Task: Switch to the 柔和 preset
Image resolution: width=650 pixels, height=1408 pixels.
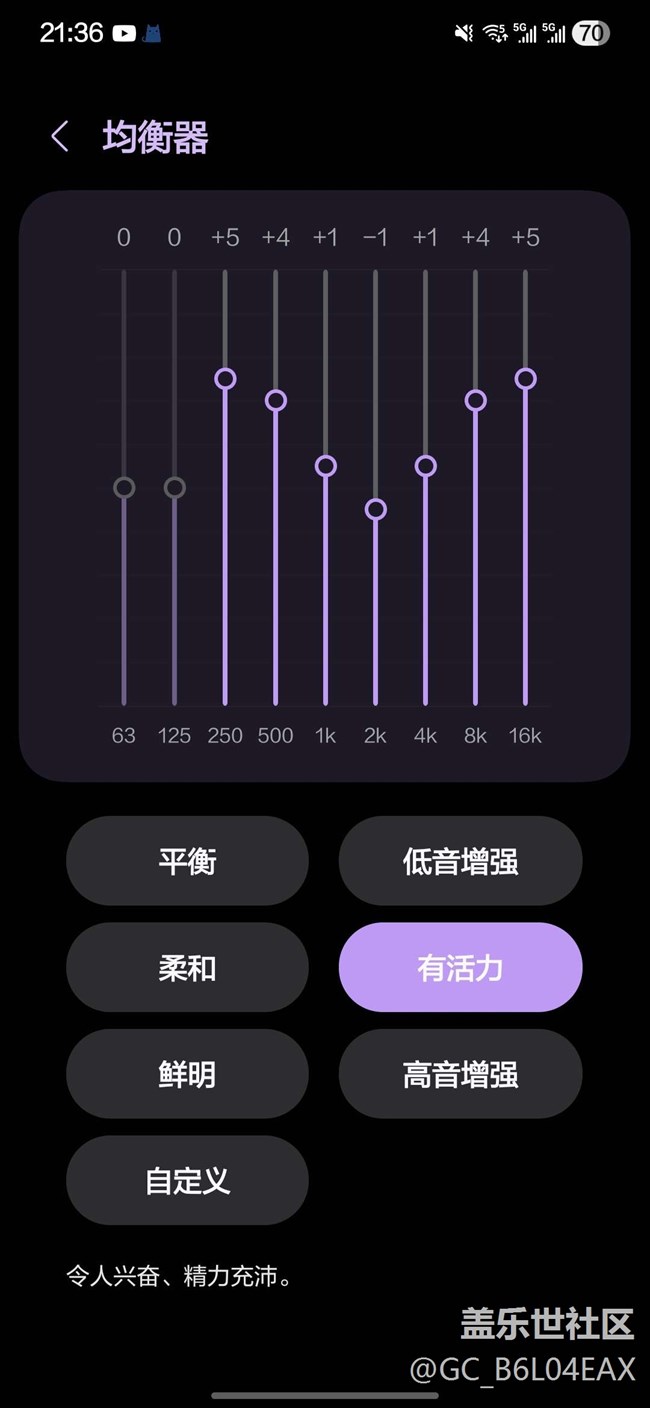Action: click(x=187, y=968)
